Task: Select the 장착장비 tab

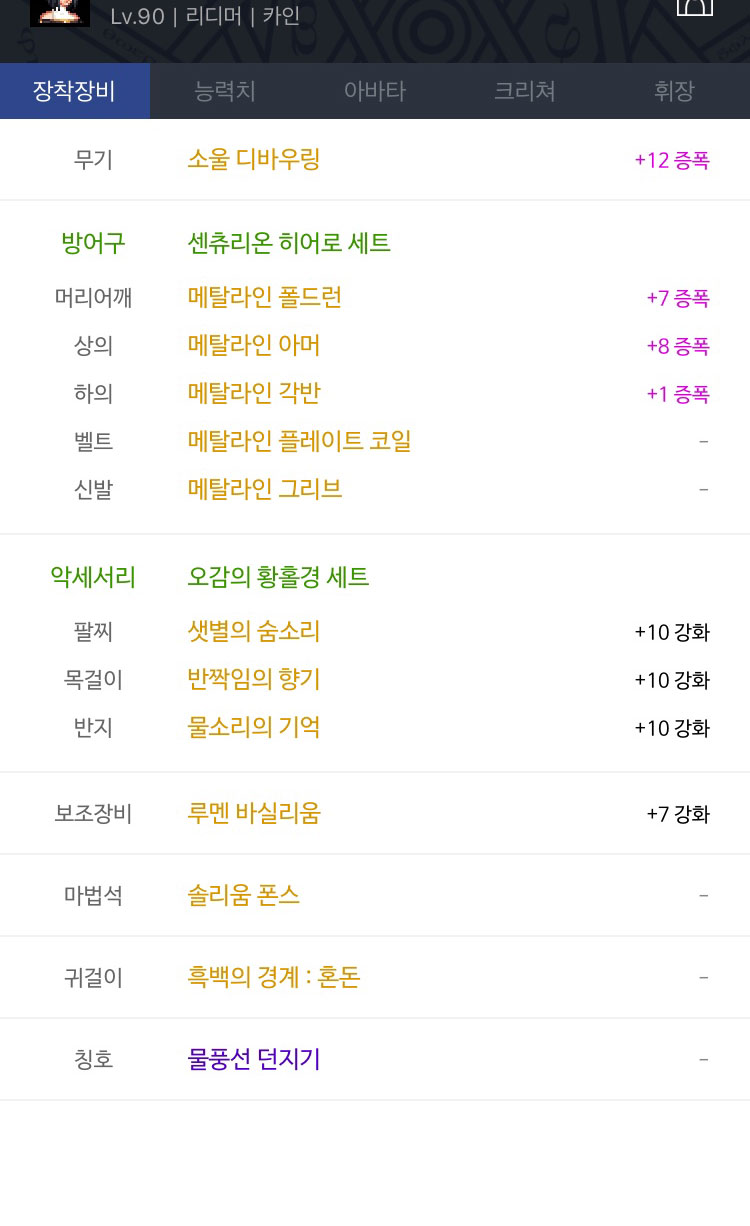Action: [75, 91]
